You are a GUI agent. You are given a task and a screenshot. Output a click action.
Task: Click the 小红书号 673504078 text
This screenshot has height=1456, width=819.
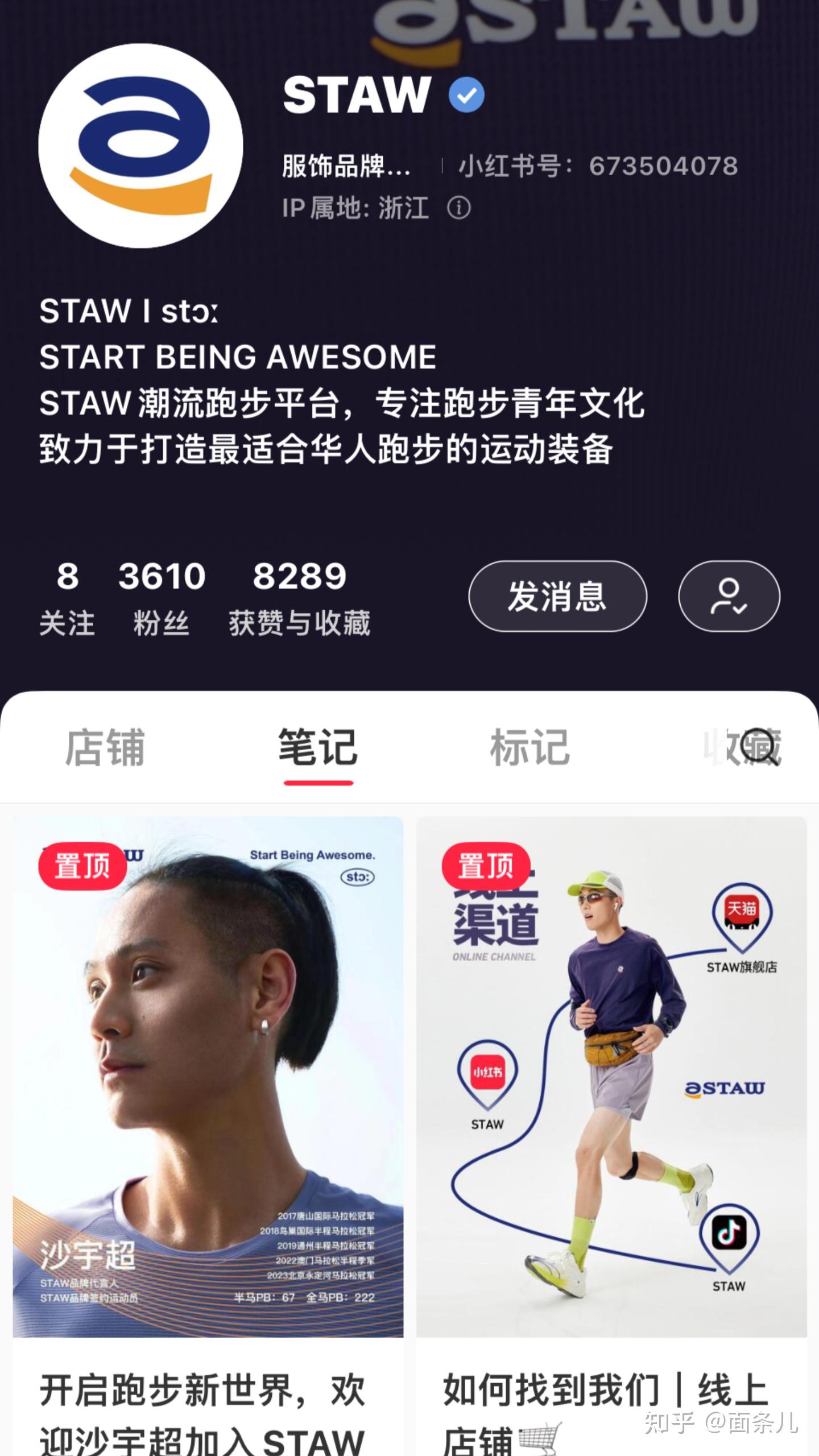tap(596, 165)
